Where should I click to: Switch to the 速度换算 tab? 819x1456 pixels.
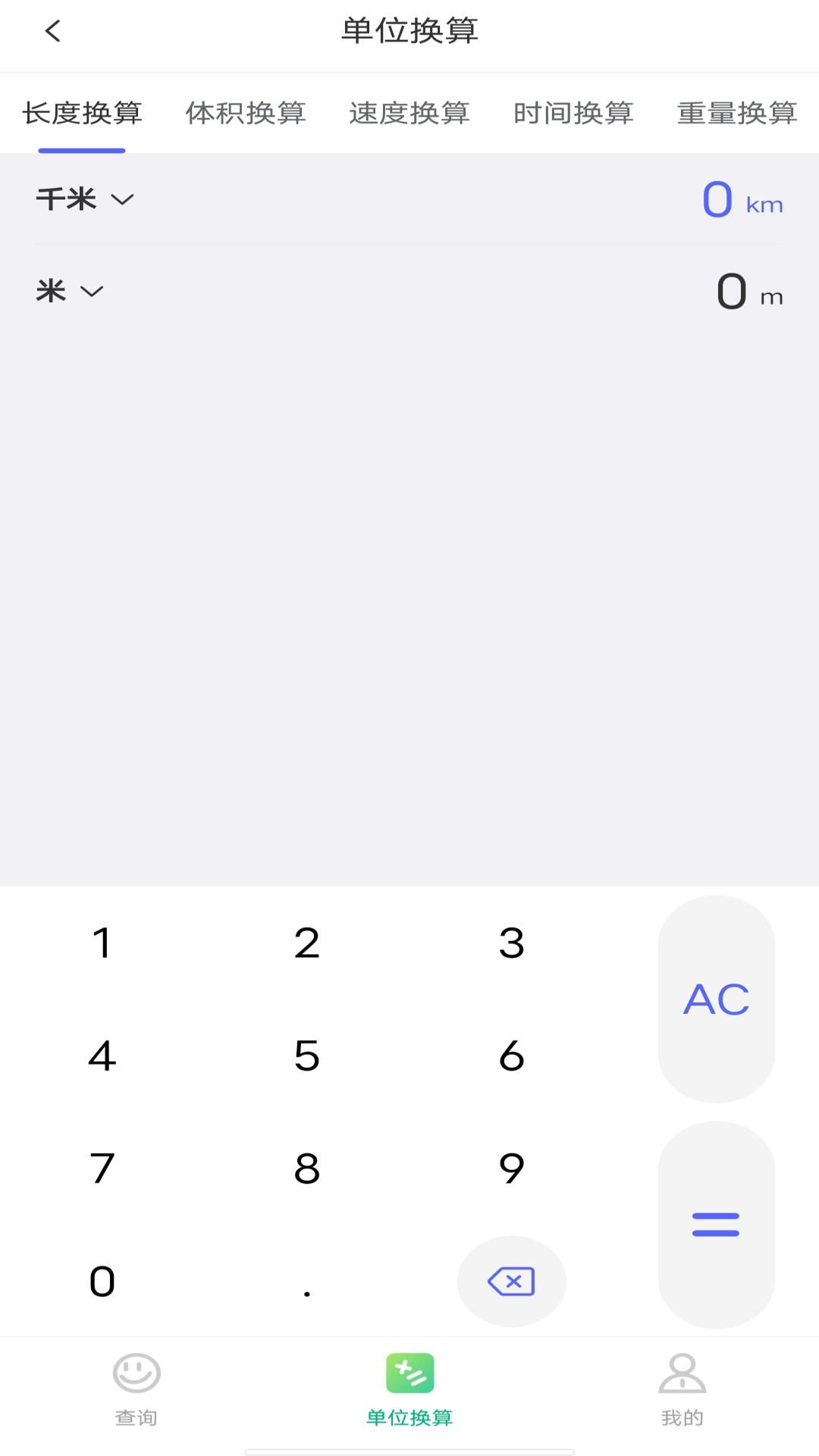click(x=409, y=113)
